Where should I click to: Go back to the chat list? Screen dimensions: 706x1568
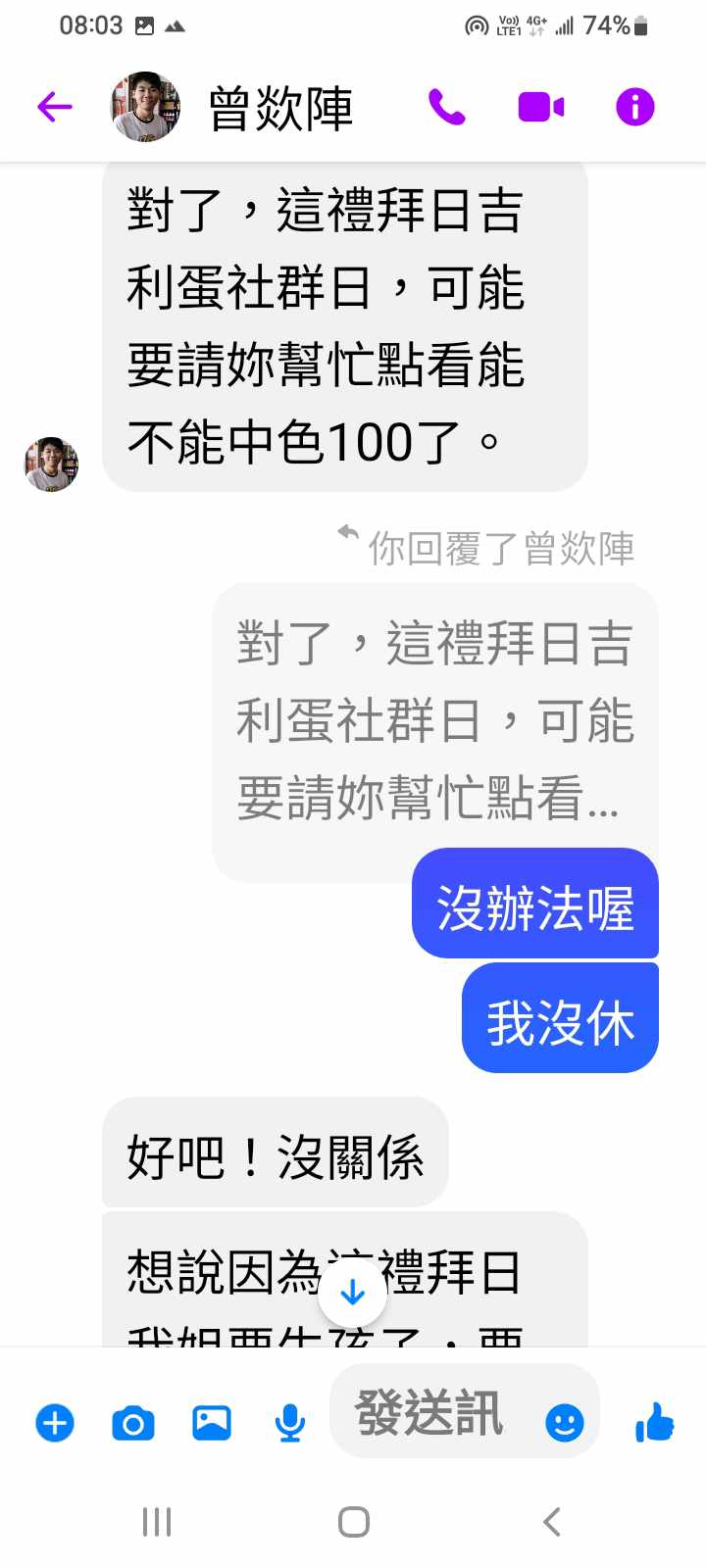pos(55,107)
